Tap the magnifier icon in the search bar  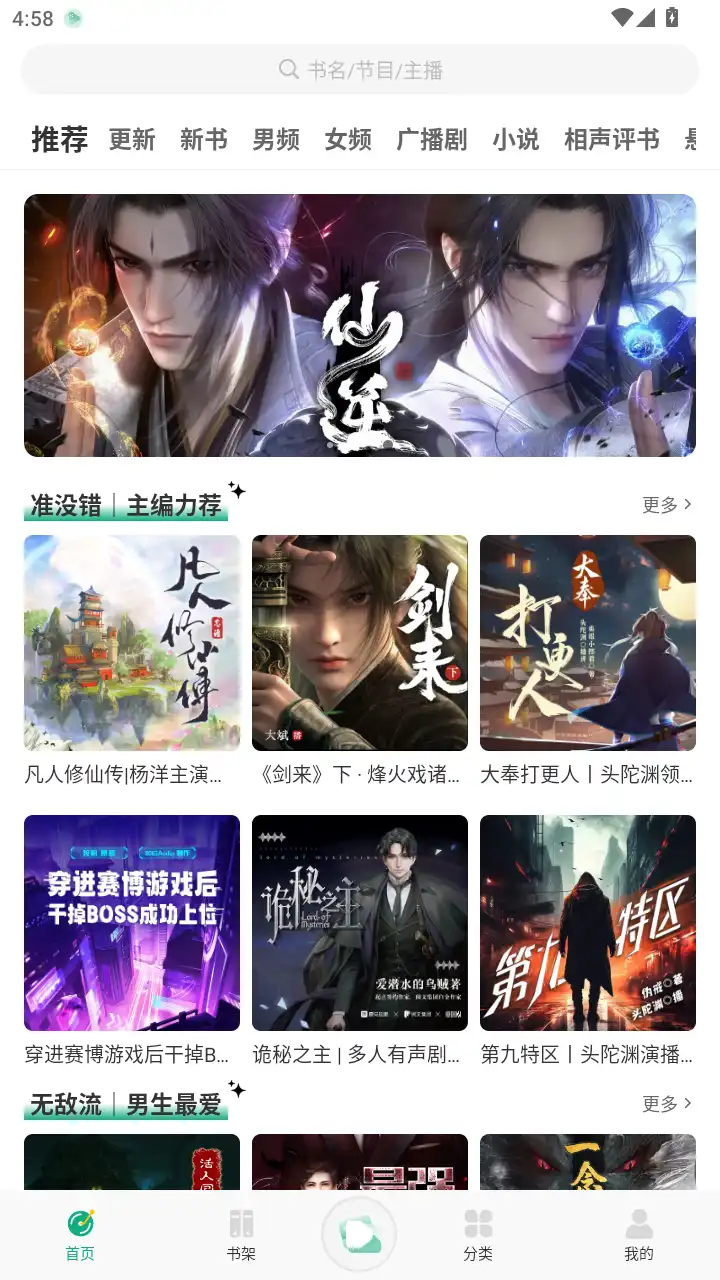288,70
